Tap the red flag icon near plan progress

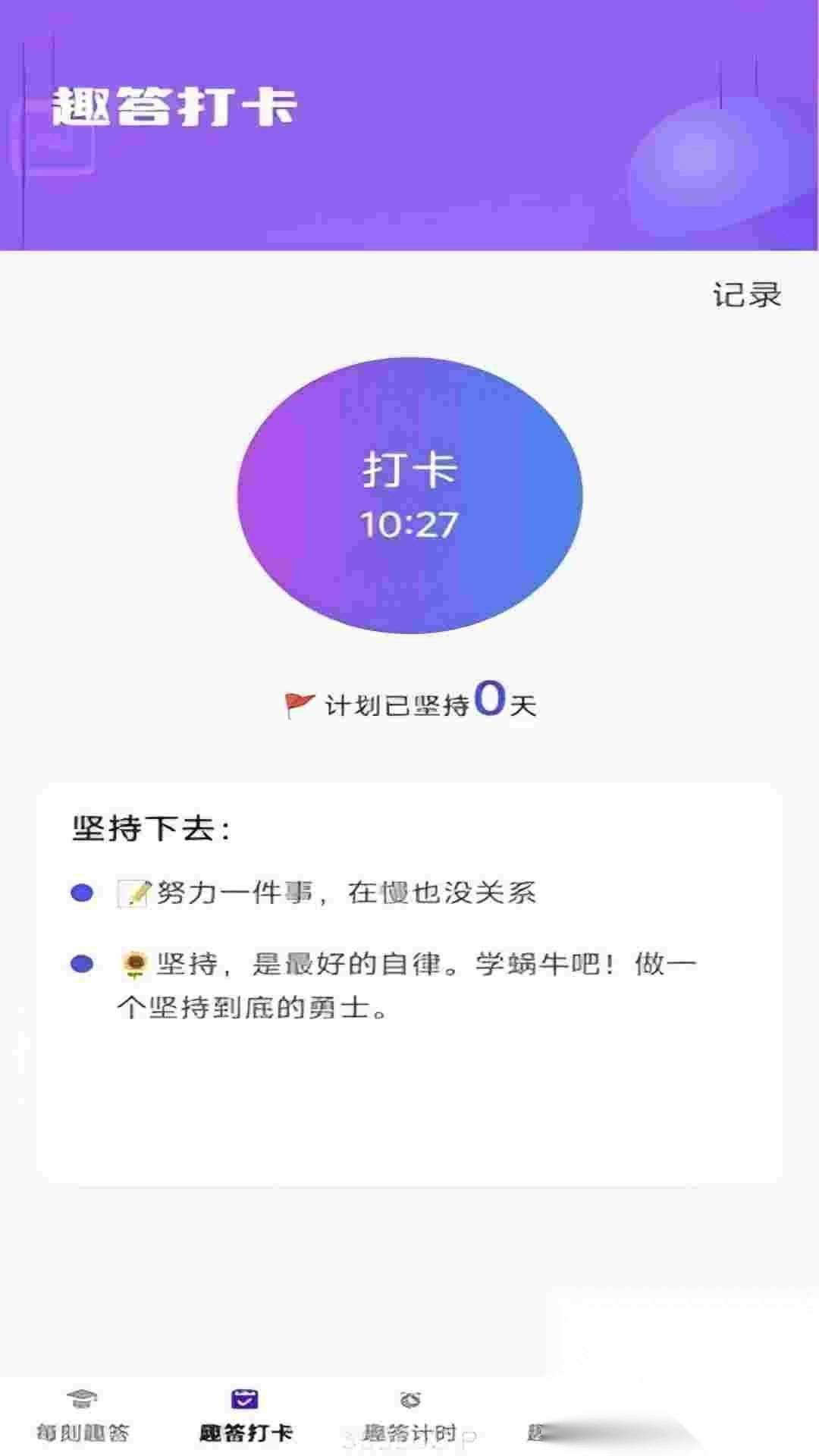pos(296,704)
